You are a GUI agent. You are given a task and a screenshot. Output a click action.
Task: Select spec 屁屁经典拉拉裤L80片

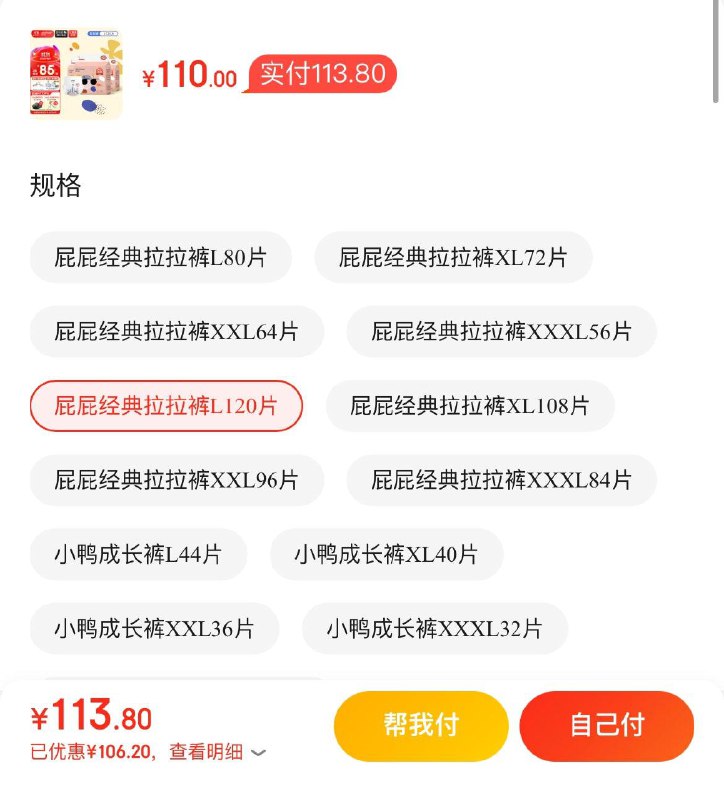pos(162,257)
